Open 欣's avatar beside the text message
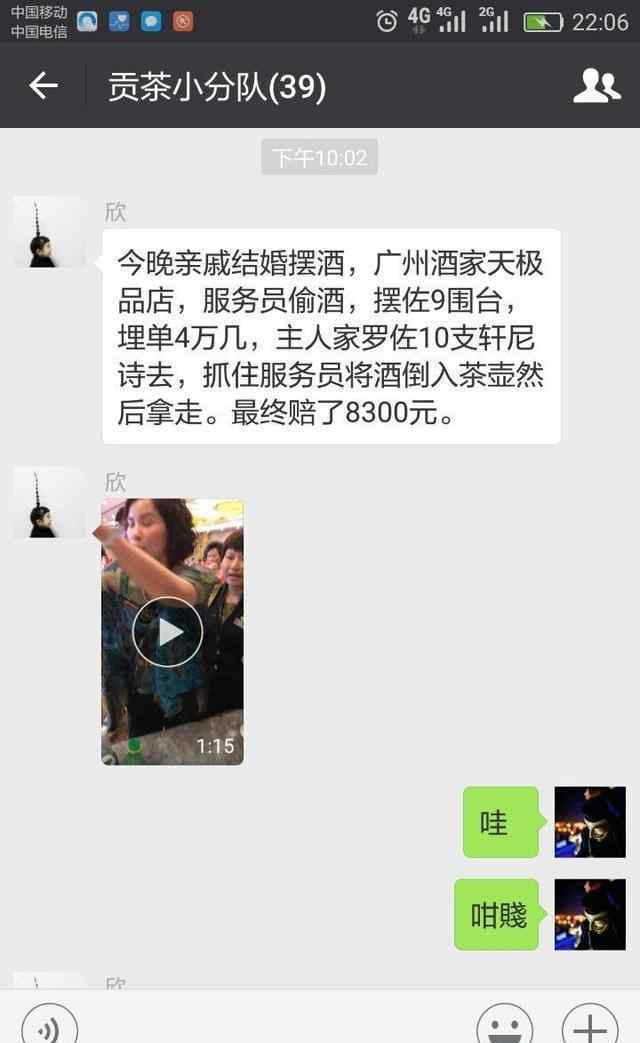Viewport: 640px width, 1043px height. point(48,232)
